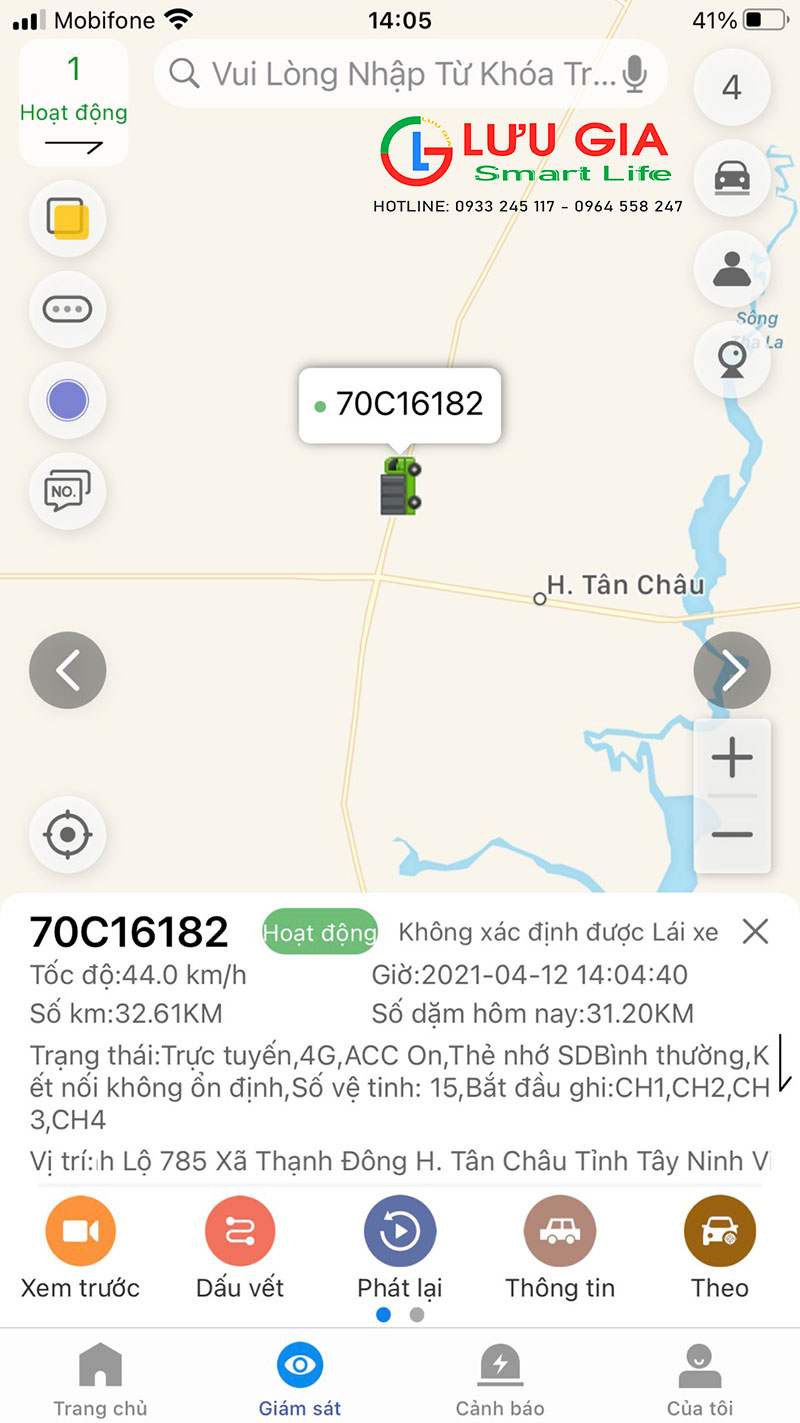800x1423 pixels.
Task: Tap the person icon button
Action: pyautogui.click(x=731, y=270)
